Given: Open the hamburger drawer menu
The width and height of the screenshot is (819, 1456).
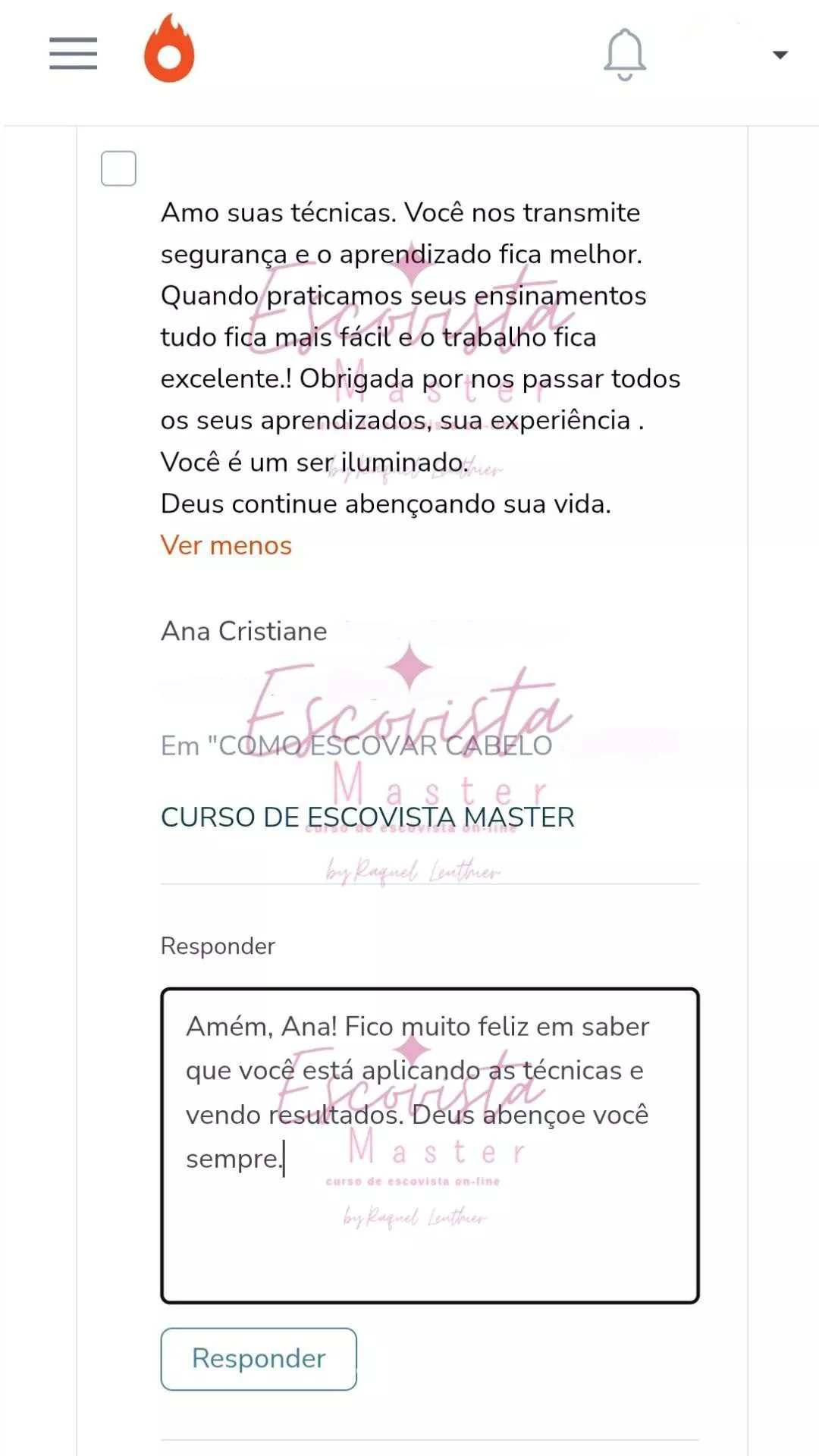Looking at the screenshot, I should [73, 53].
